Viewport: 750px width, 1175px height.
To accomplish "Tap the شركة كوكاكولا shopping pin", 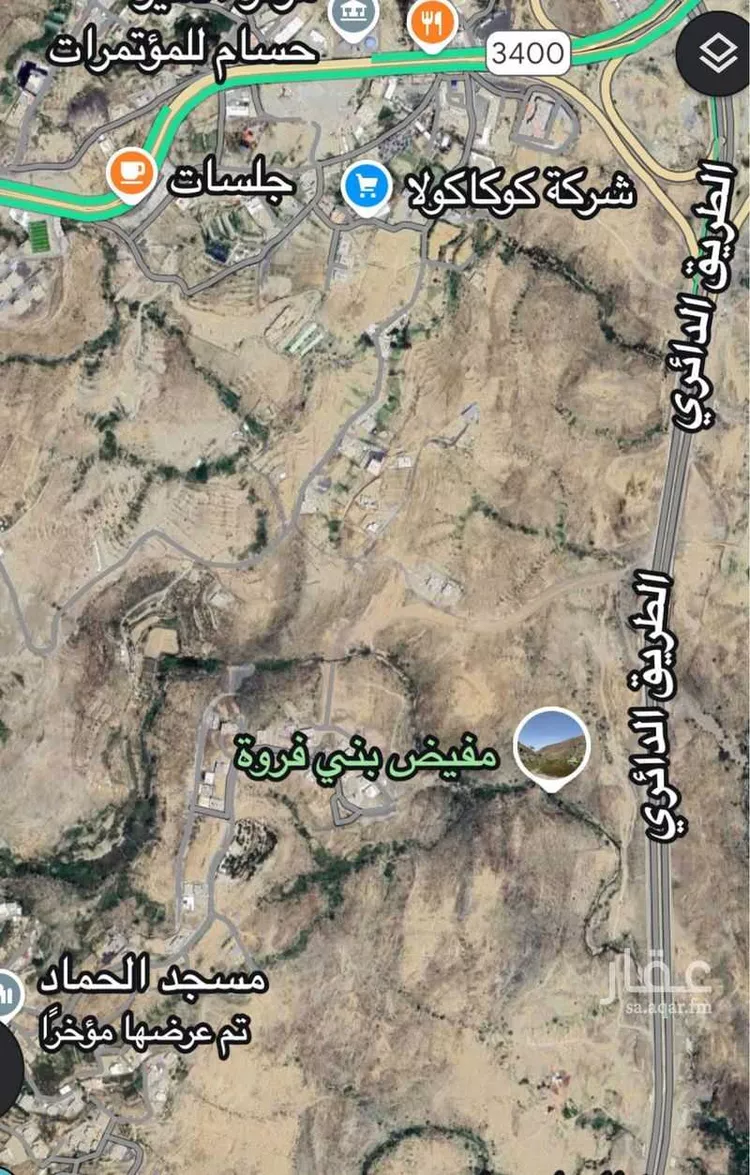I will pos(366,187).
